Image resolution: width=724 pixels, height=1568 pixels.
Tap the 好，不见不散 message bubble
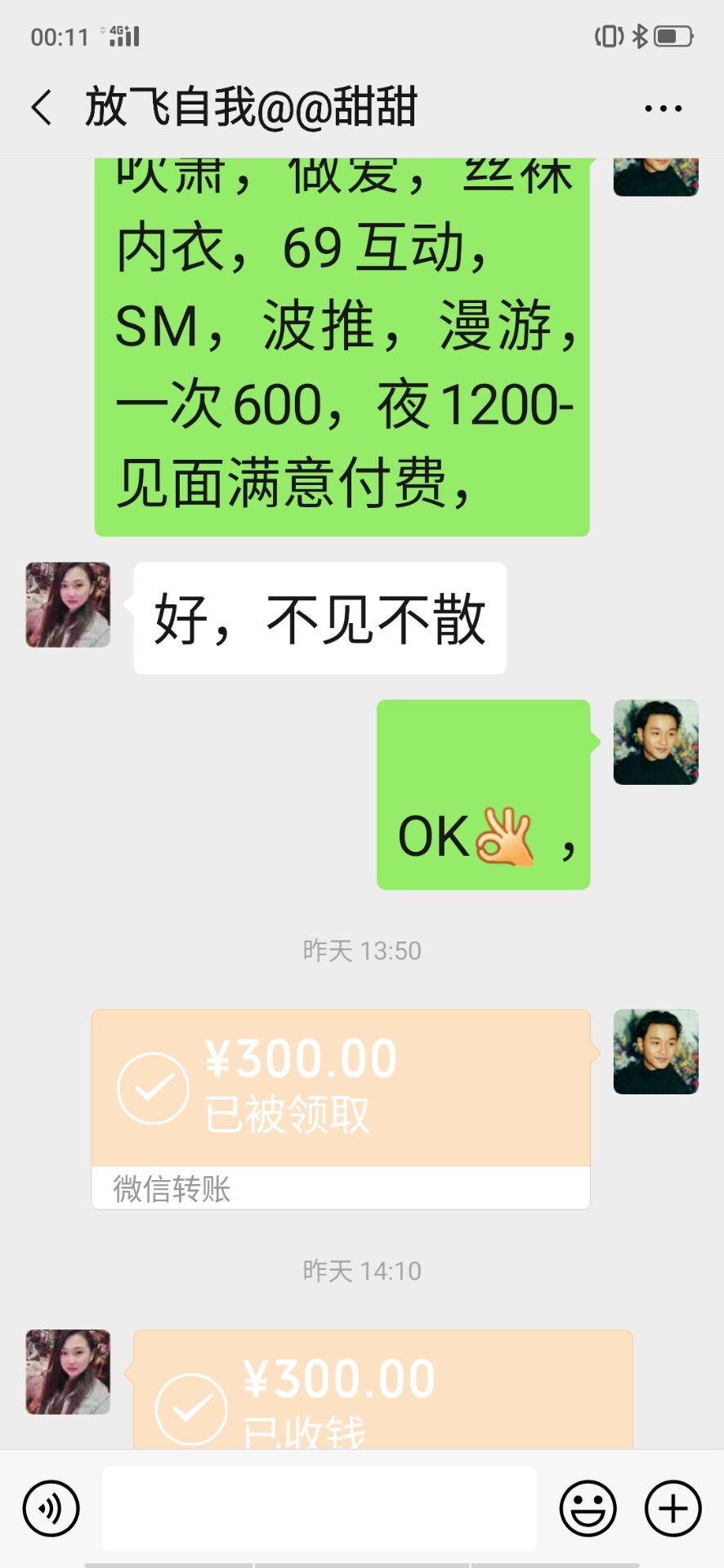[319, 618]
